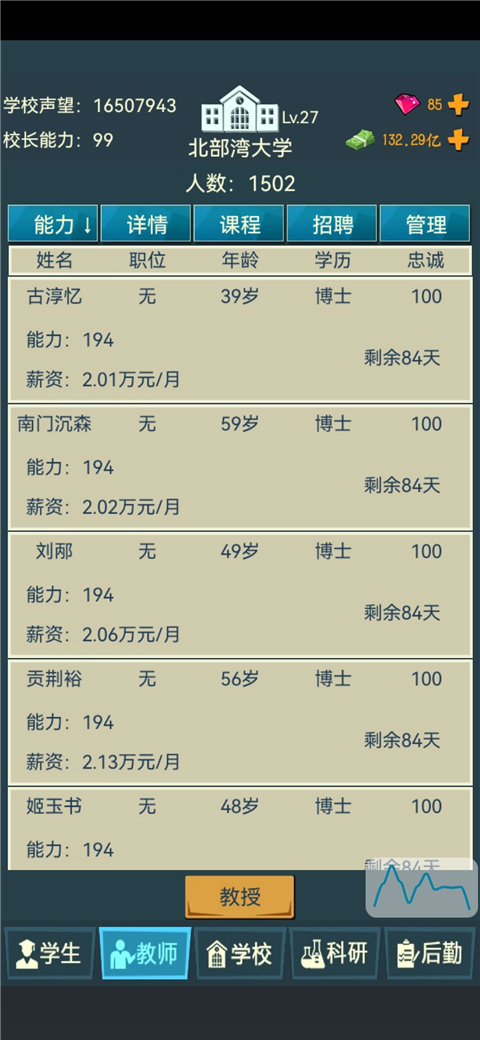Viewport: 480px width, 1040px height.
Task: Add more gems with the plus icon
Action: tap(458, 105)
